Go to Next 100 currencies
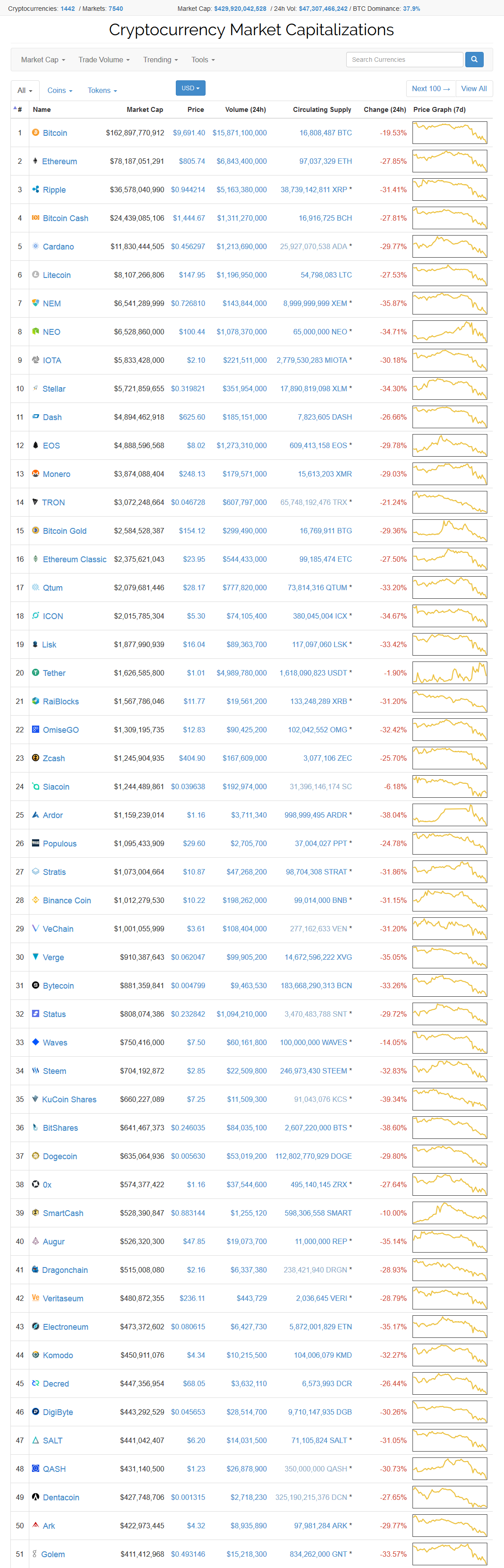The height and width of the screenshot is (1568, 504). pos(431,89)
